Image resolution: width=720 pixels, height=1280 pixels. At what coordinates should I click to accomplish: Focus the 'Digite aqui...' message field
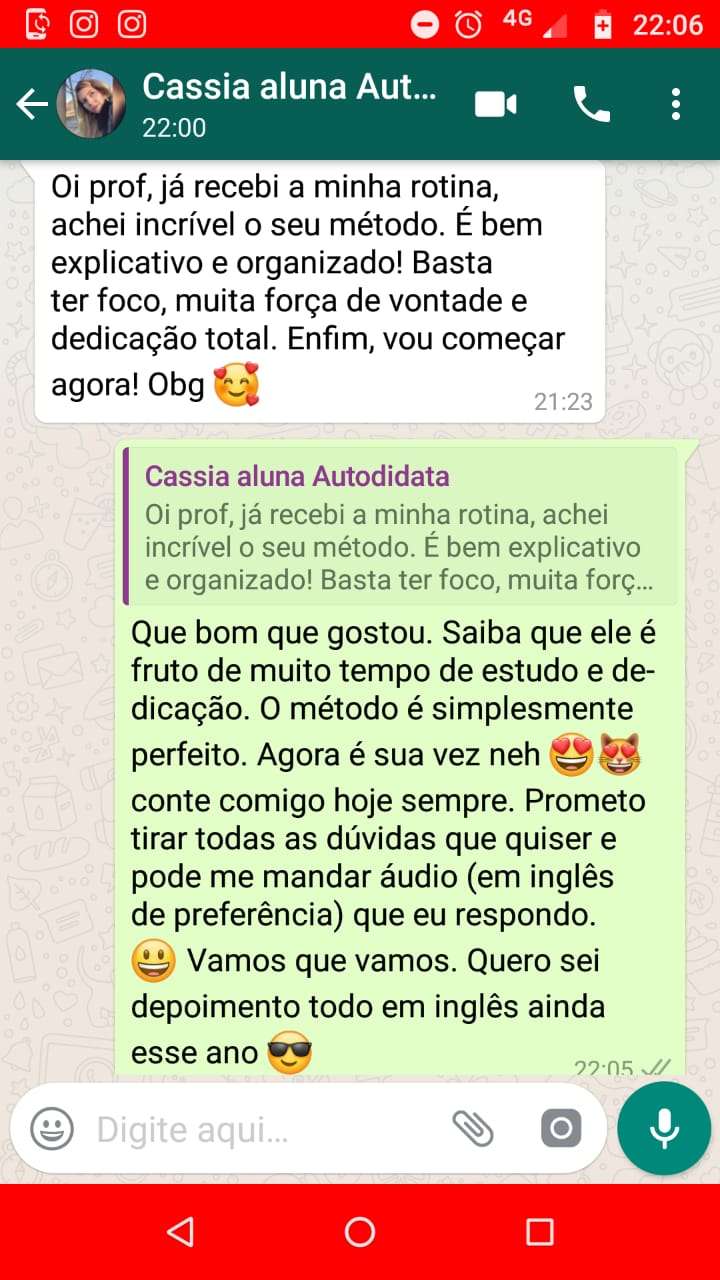[x=260, y=1130]
